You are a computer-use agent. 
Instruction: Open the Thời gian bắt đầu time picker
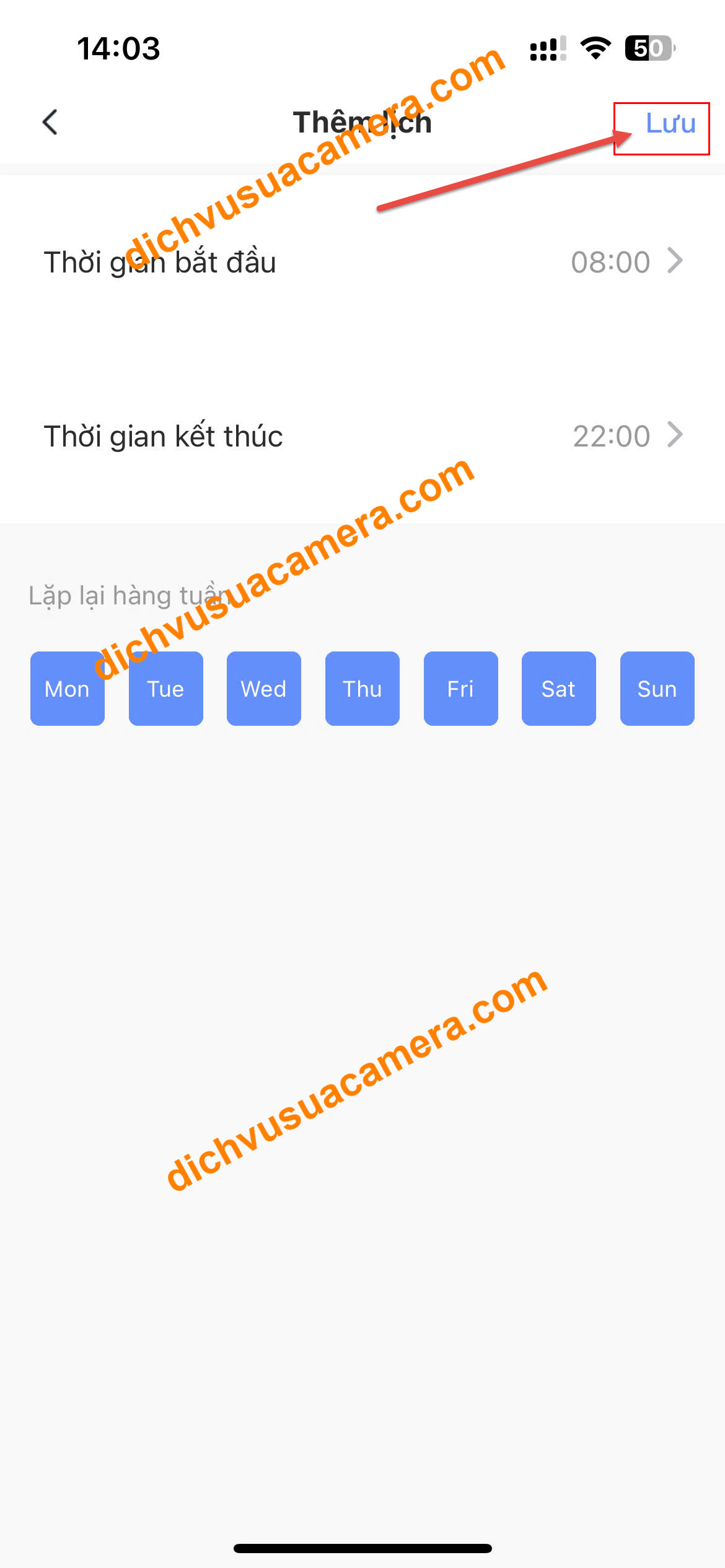click(x=362, y=262)
